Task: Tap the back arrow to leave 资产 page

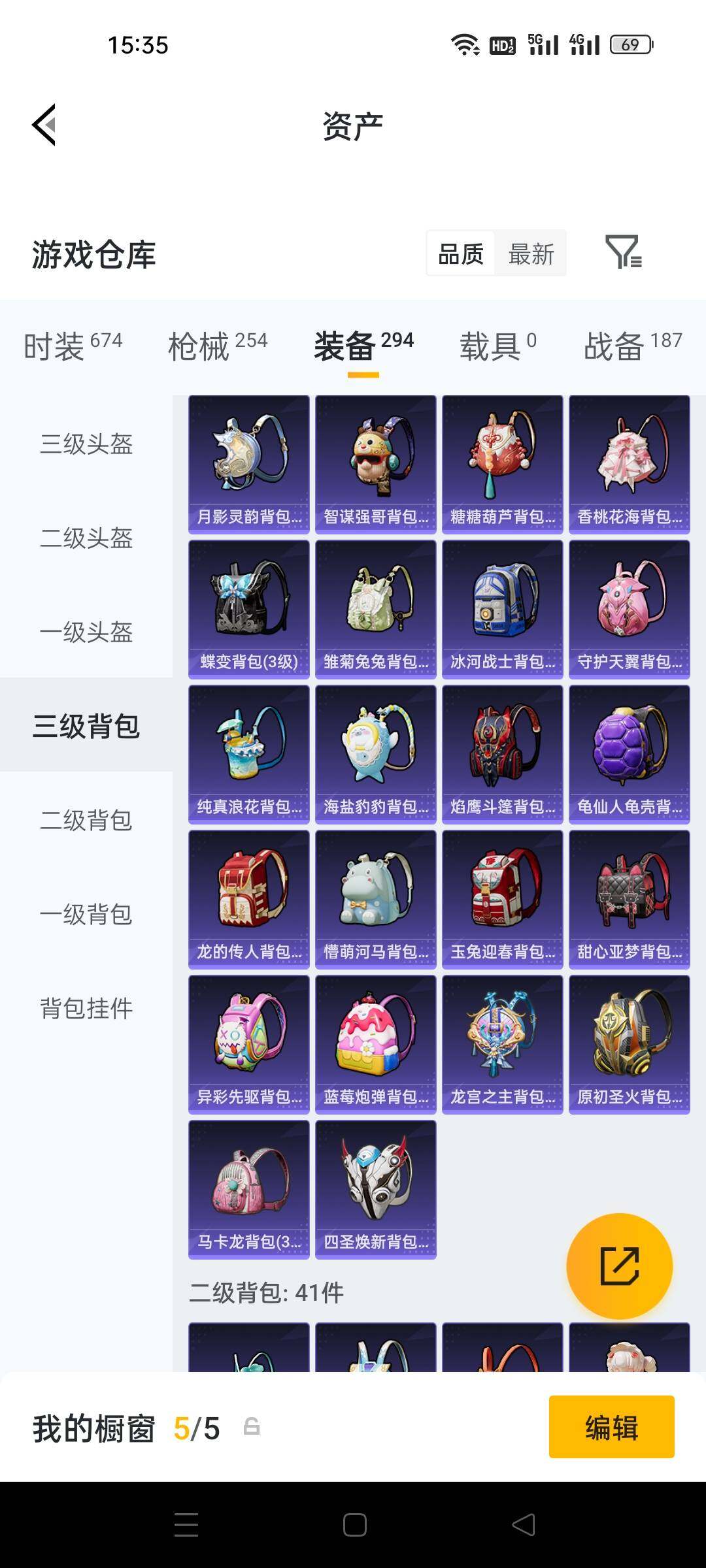Action: tap(43, 125)
